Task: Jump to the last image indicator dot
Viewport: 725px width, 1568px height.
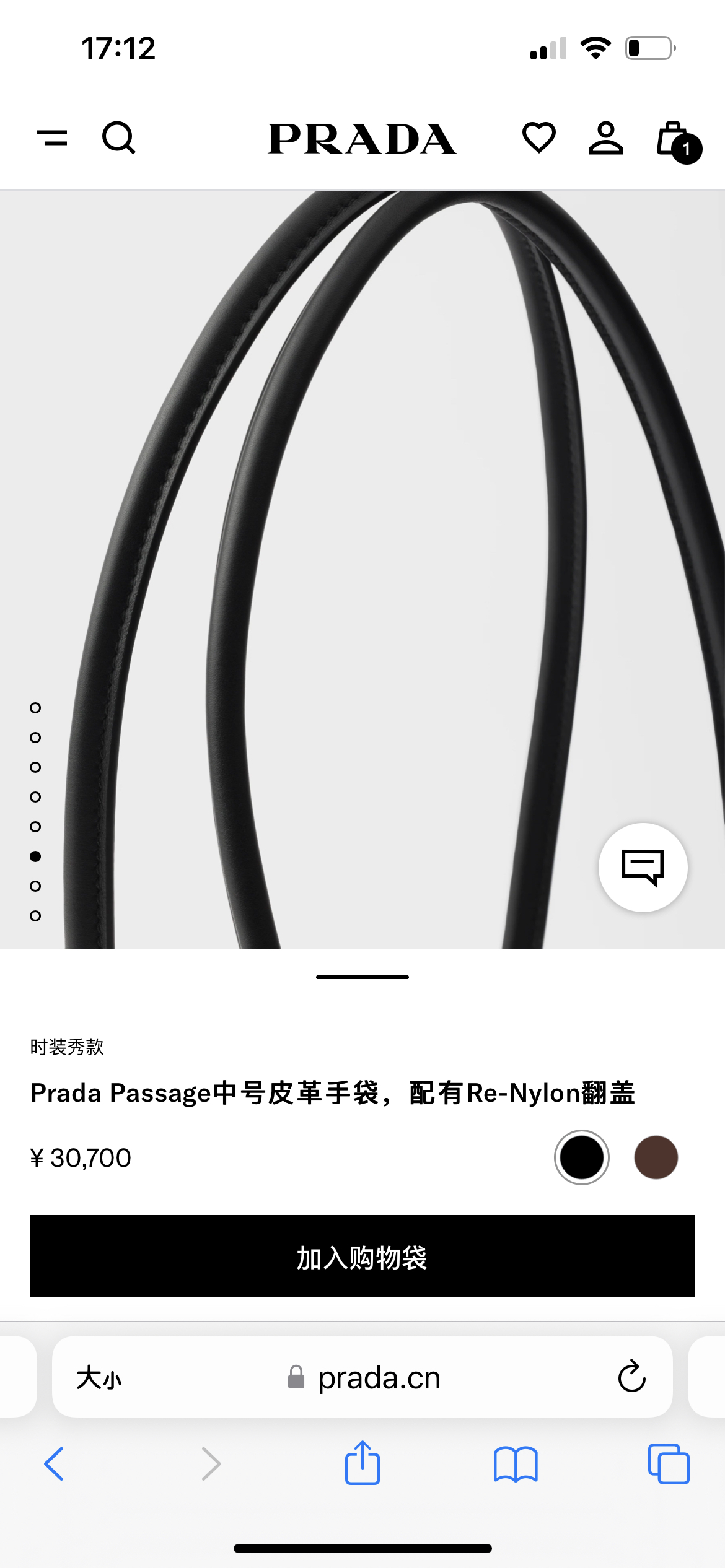Action: point(35,916)
